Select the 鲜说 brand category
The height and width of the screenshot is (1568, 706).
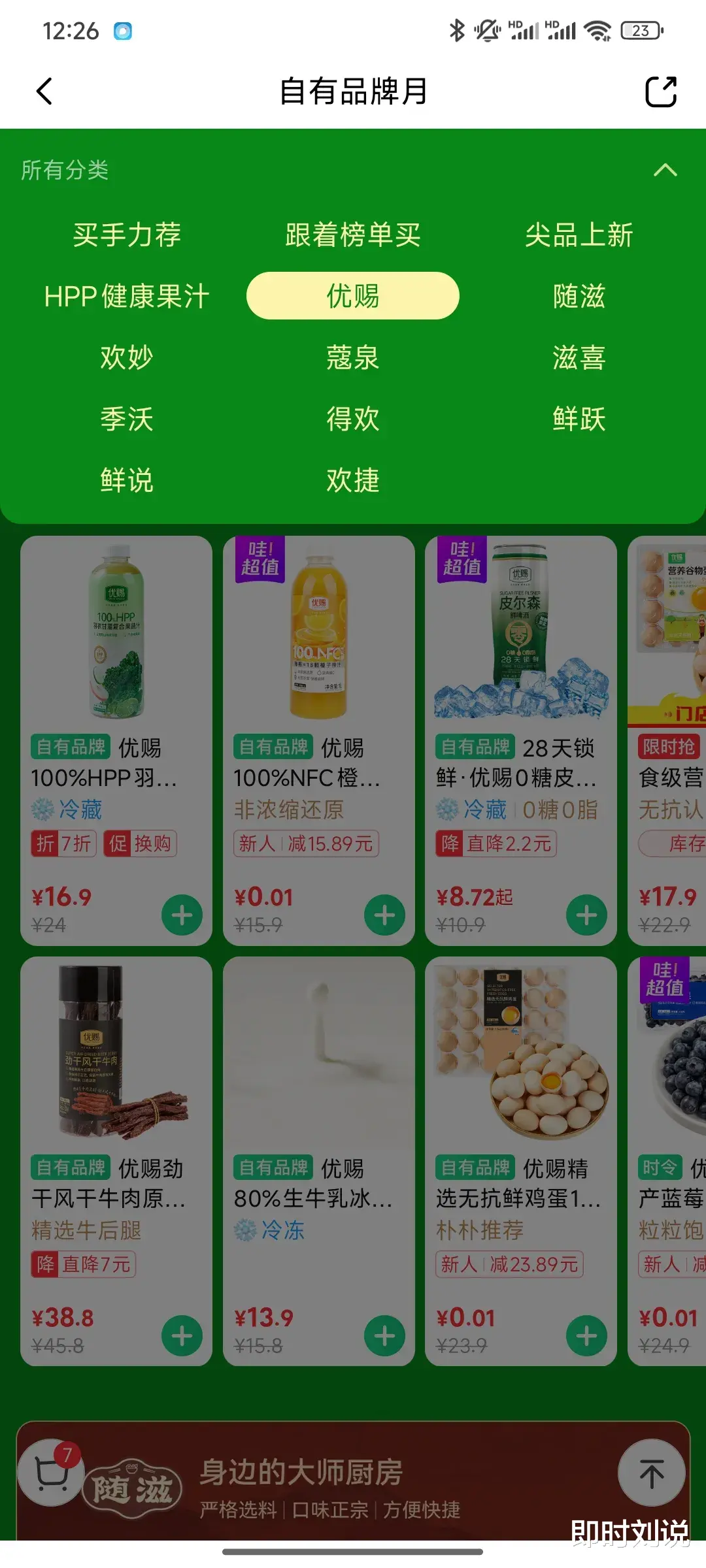point(127,481)
